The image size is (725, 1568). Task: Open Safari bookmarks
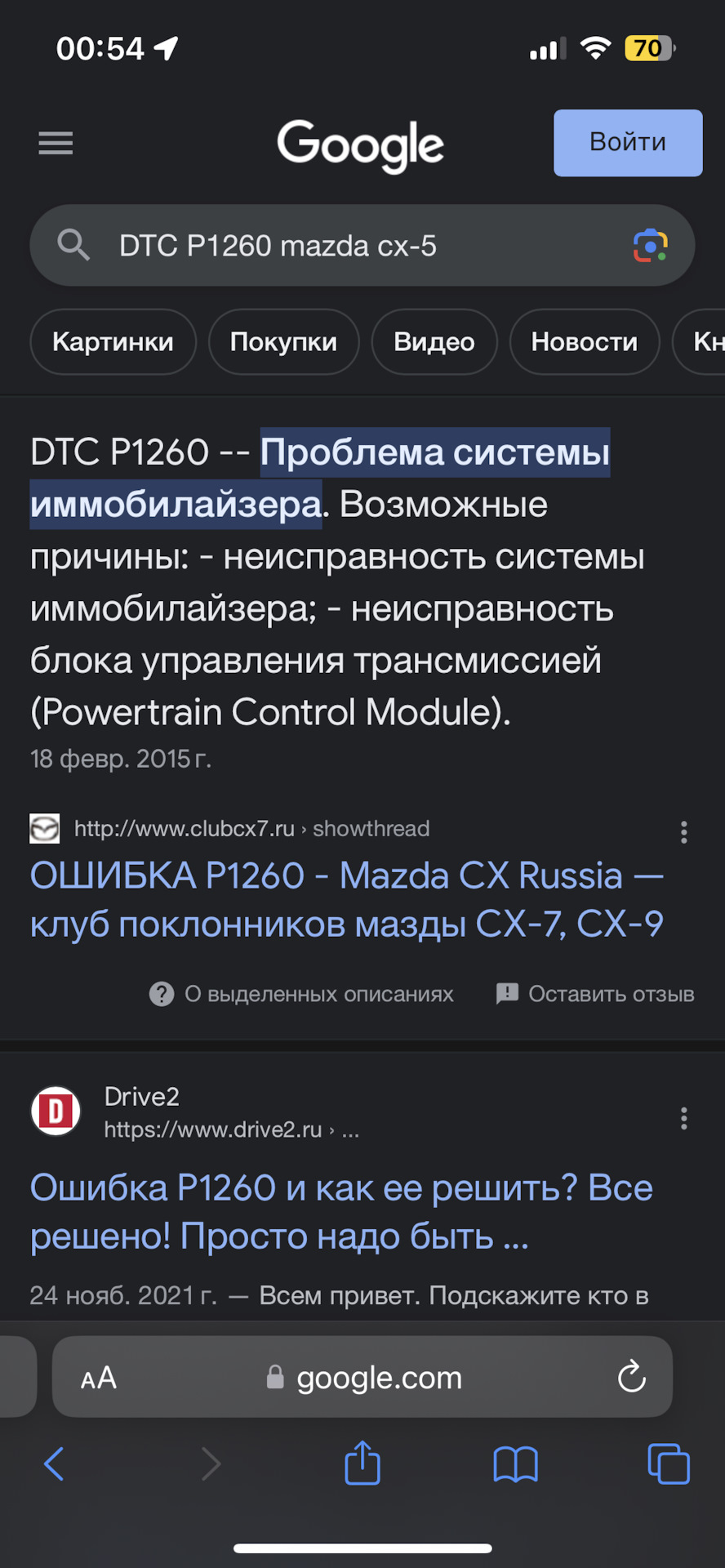point(515,1463)
